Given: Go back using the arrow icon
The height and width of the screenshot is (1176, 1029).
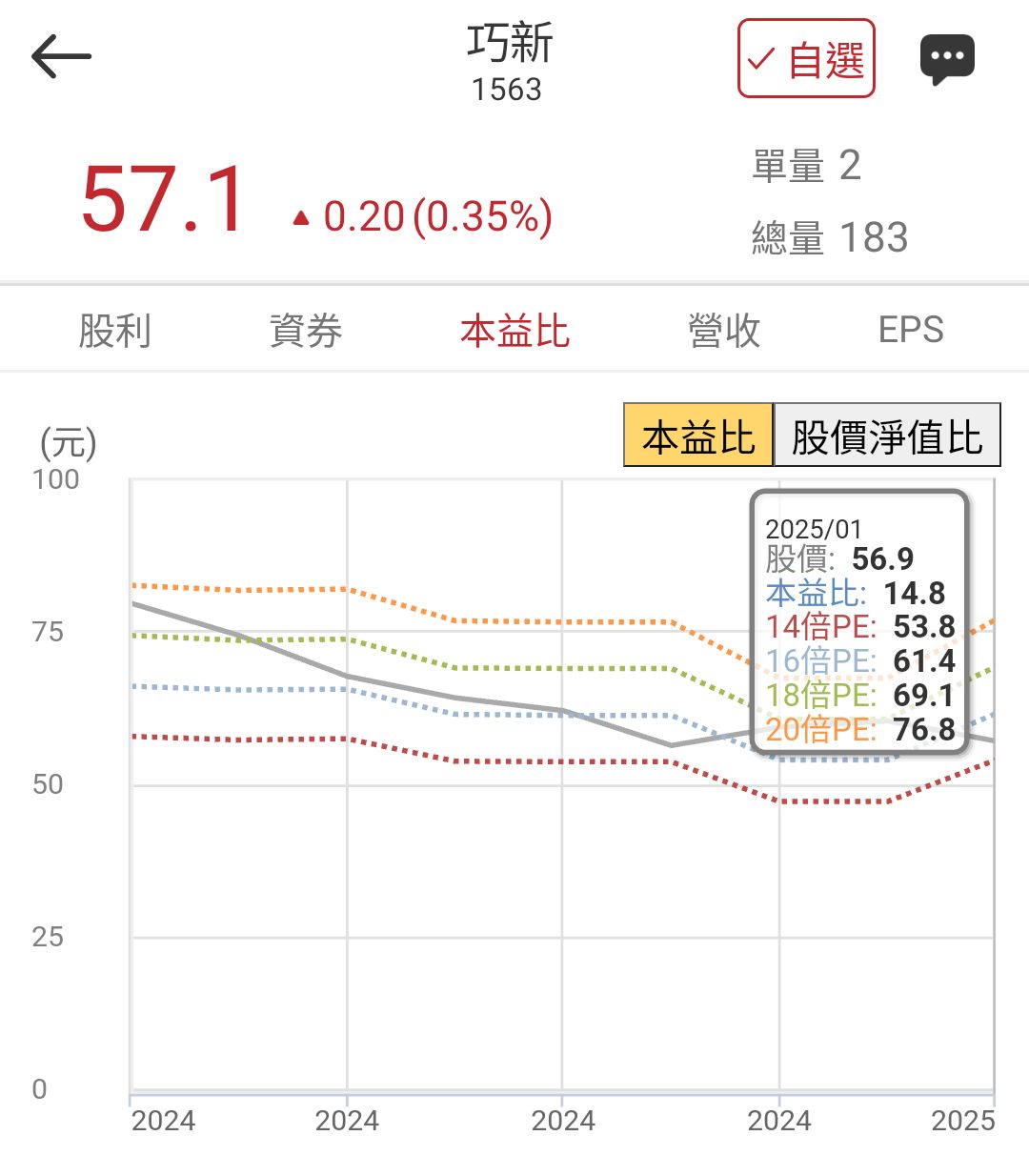Looking at the screenshot, I should point(61,57).
